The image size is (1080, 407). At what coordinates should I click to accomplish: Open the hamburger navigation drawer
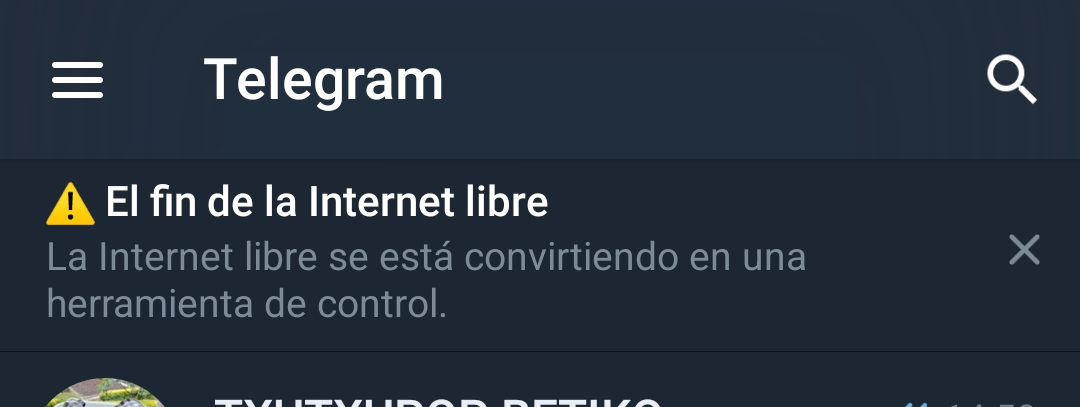(78, 80)
